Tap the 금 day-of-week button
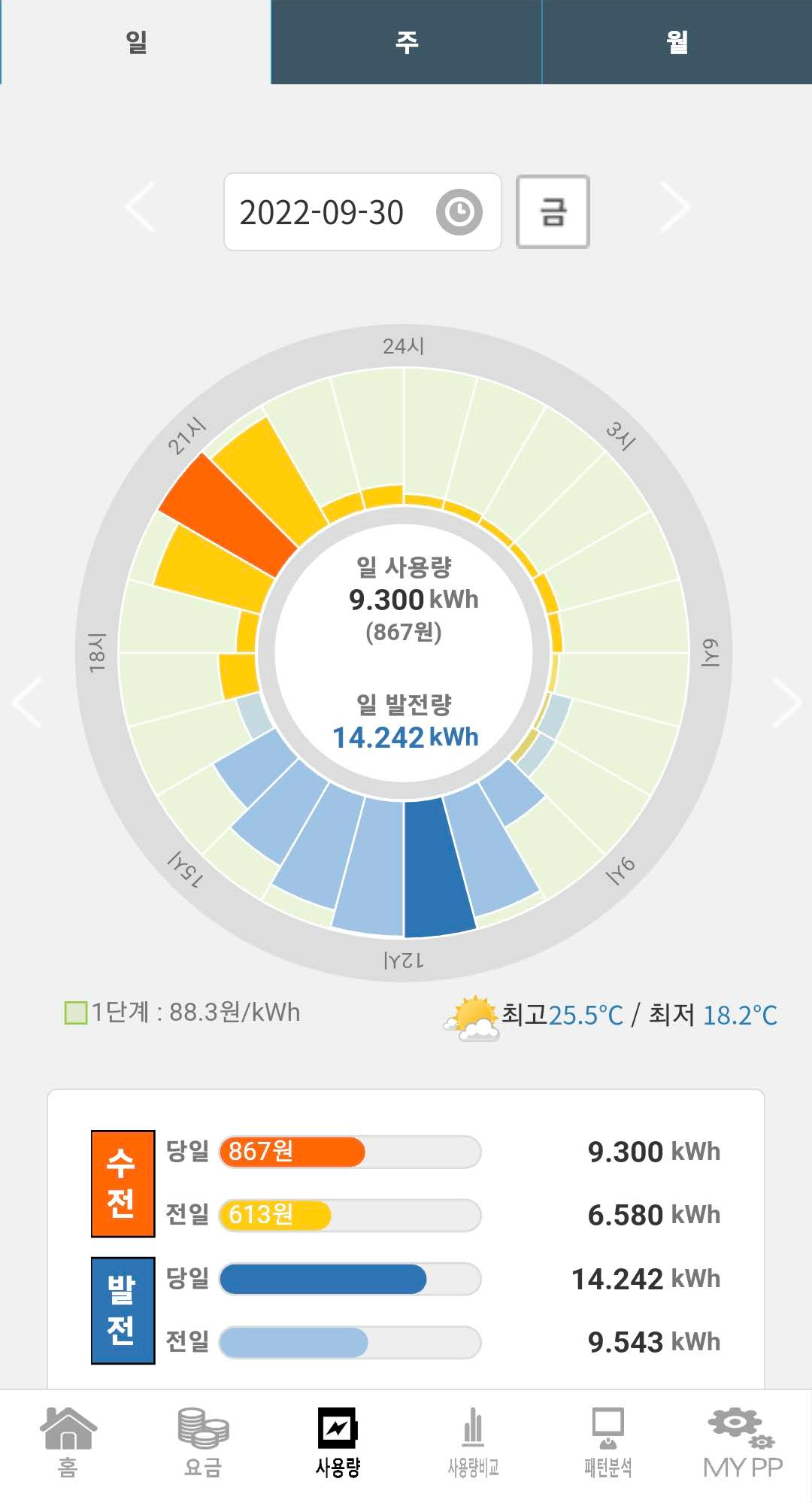The height and width of the screenshot is (1503, 812). 553,211
